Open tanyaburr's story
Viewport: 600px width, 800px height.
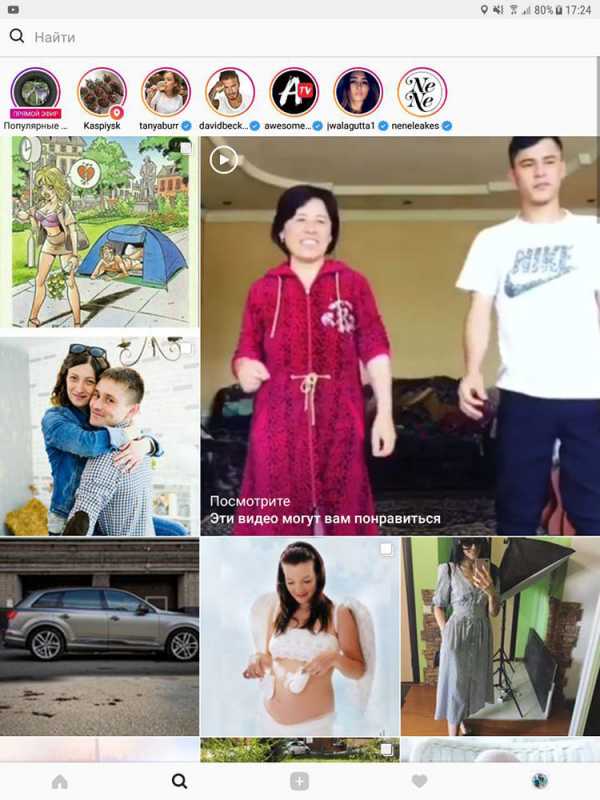tap(166, 93)
